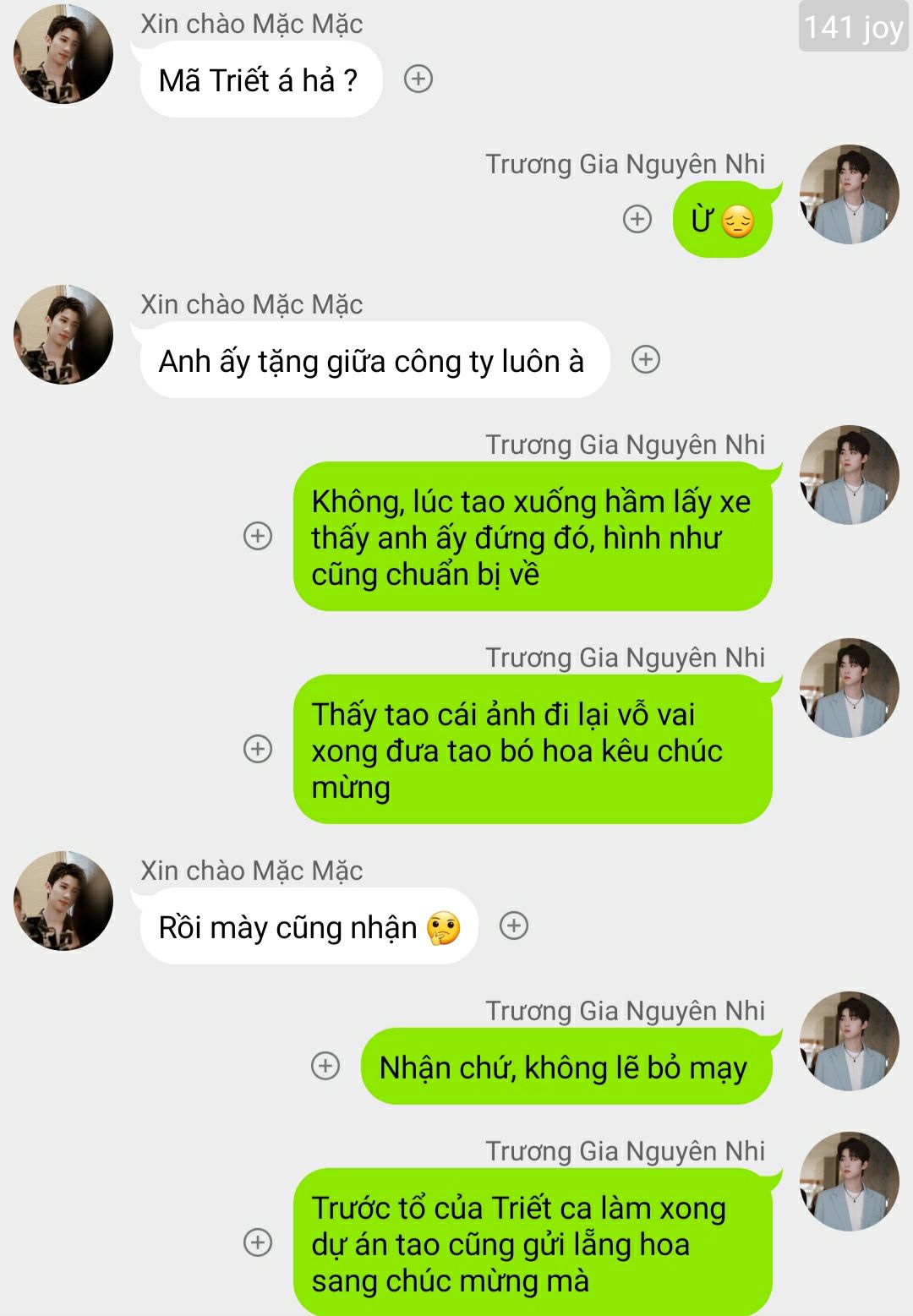The image size is (913, 1316).
Task: Tap the plus icon beside "Mã Triết á hả ?"
Action: click(x=418, y=79)
